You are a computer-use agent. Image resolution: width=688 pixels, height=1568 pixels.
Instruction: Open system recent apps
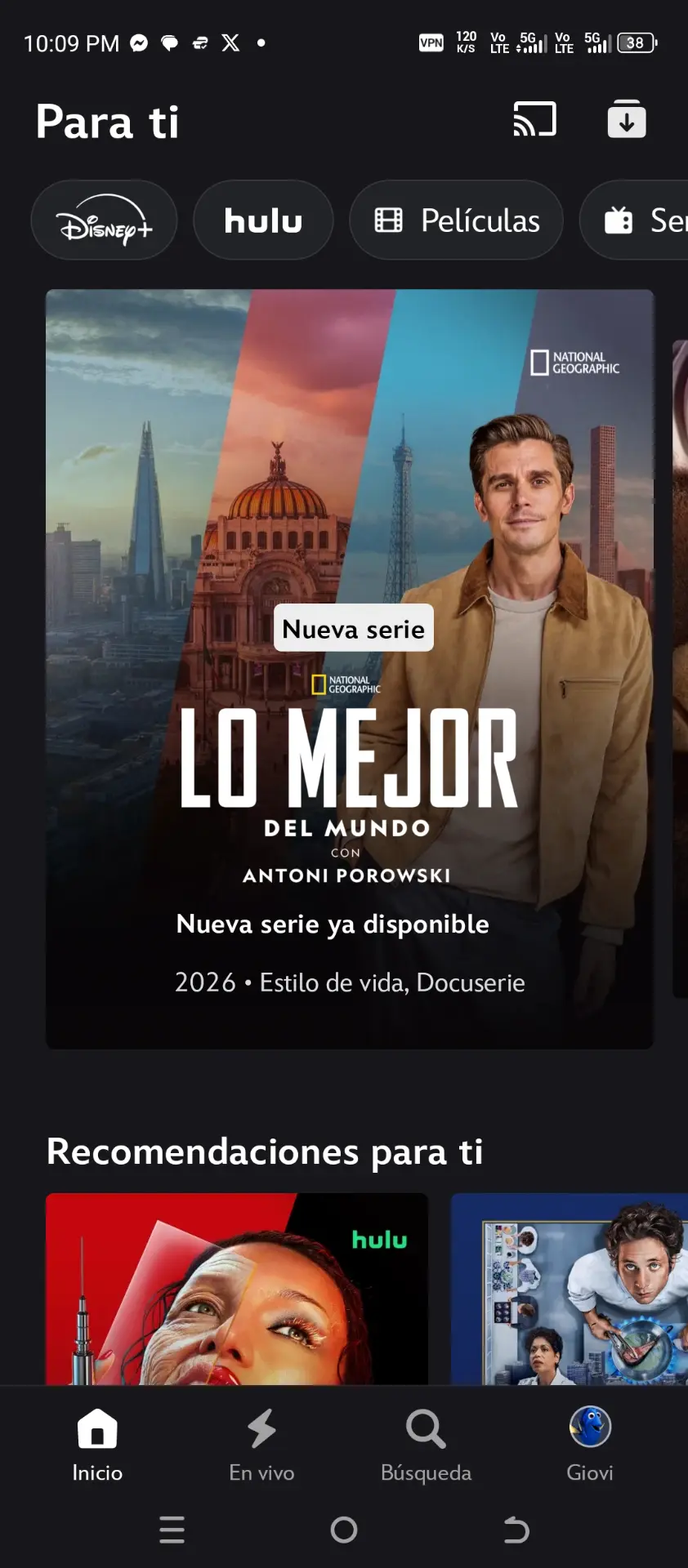point(172,1530)
